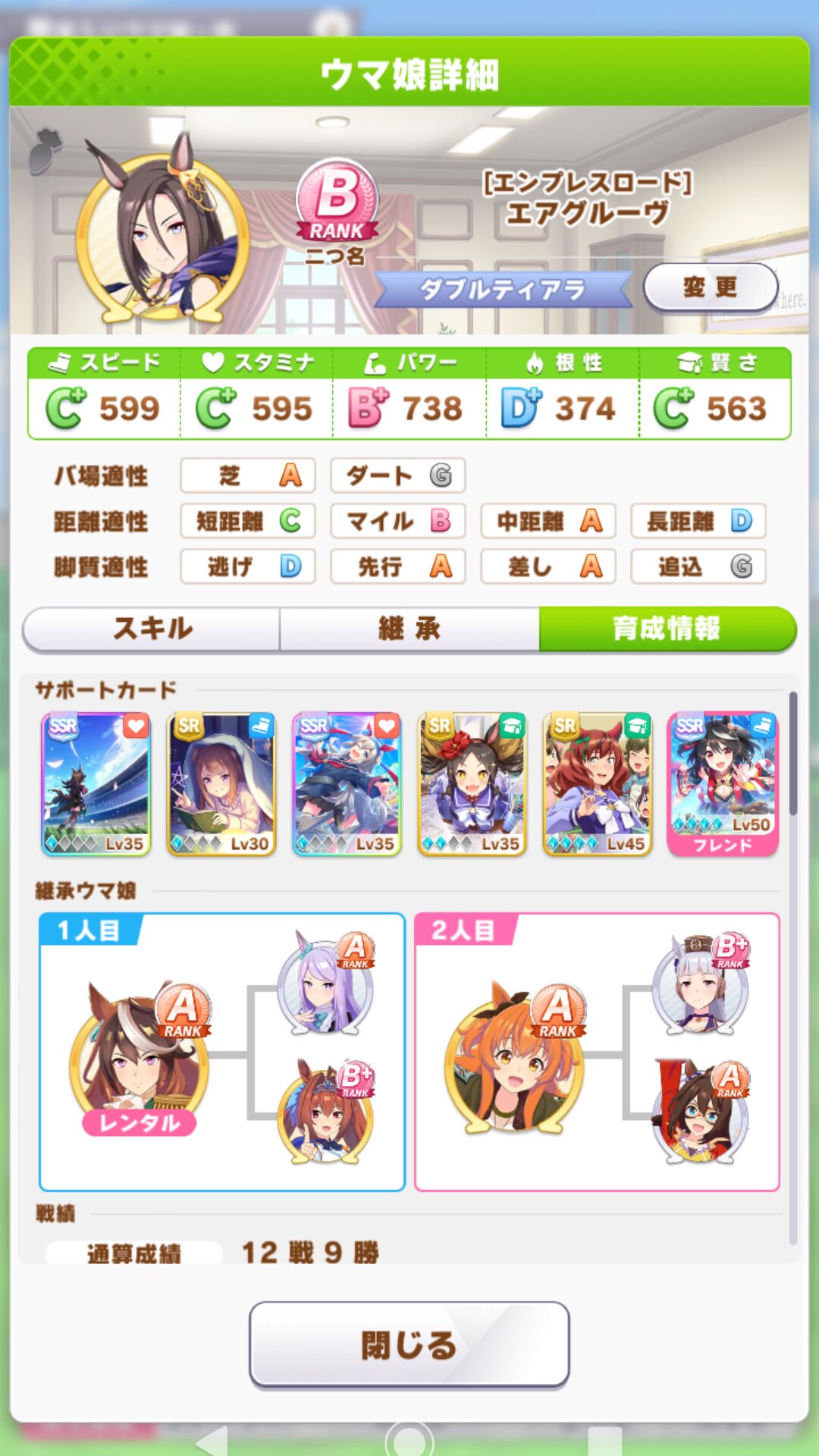Open the SR Lv35 support card

472,783
